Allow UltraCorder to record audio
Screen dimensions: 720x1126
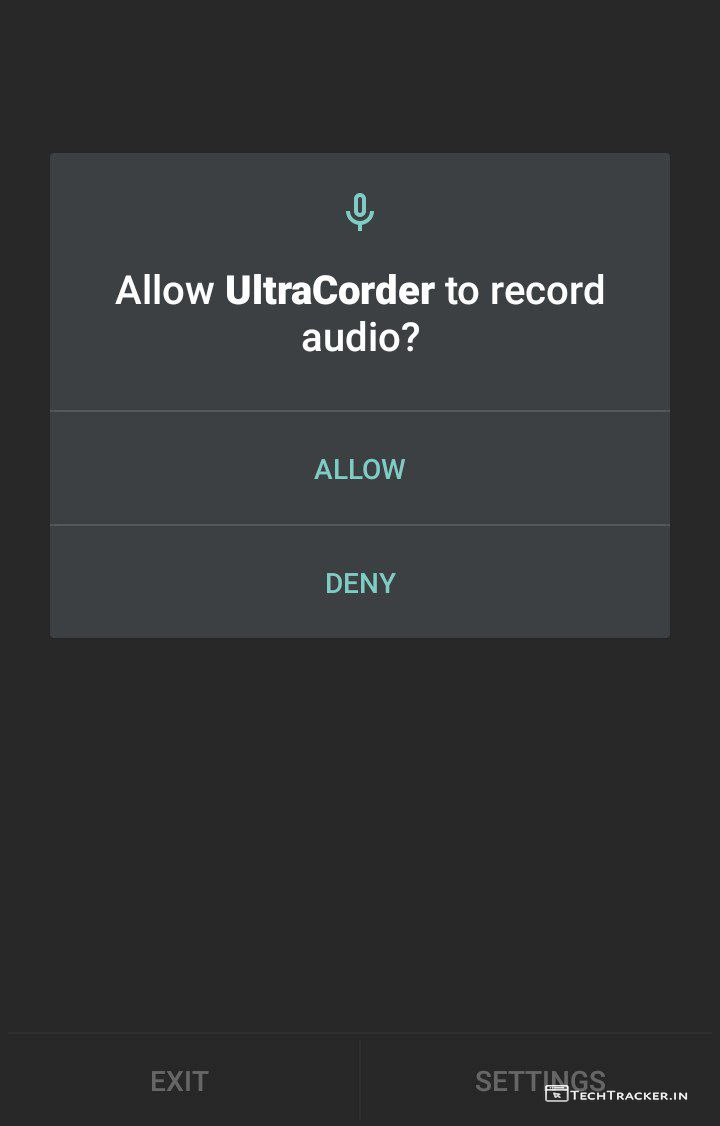[360, 469]
